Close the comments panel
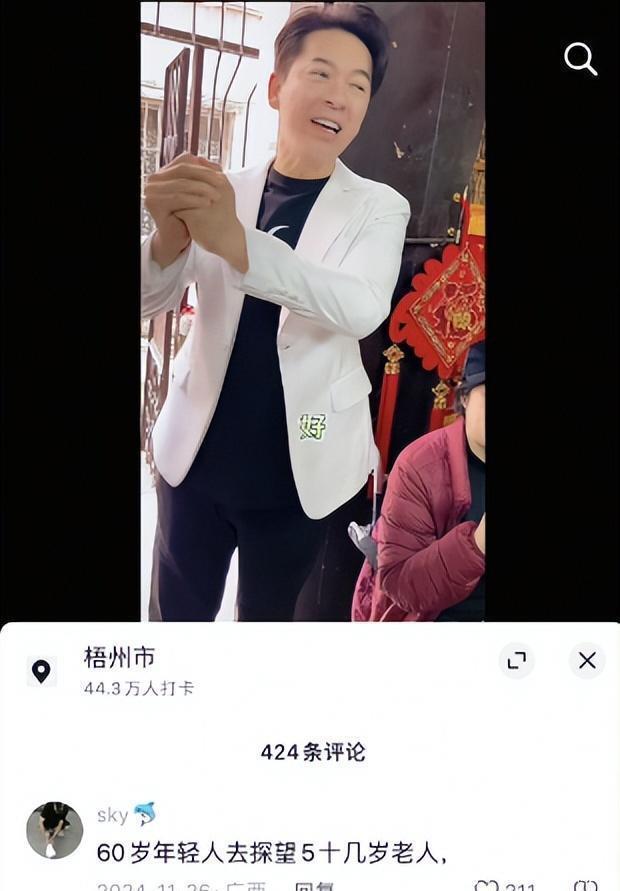Screen dimensions: 620x891 [x=587, y=660]
